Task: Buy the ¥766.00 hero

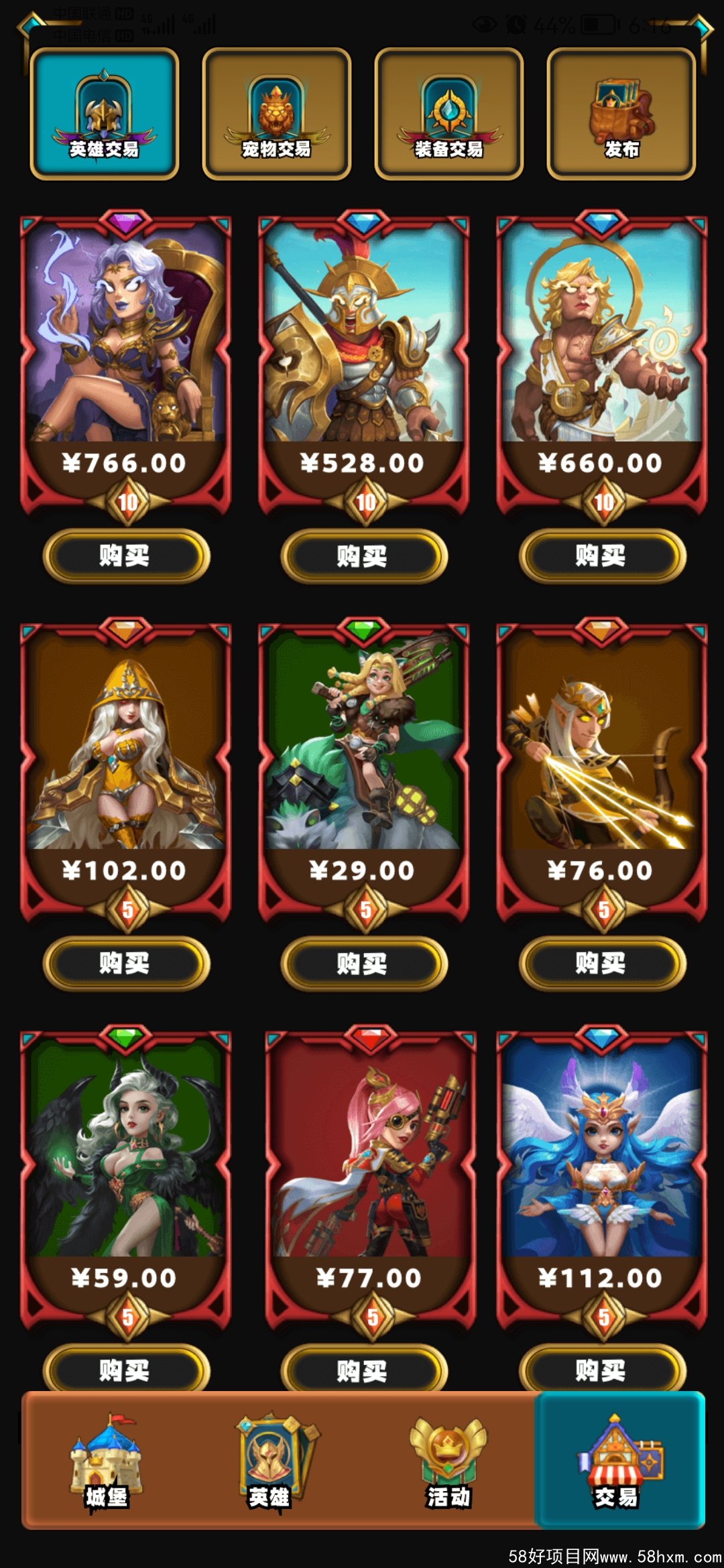Action: coord(125,556)
